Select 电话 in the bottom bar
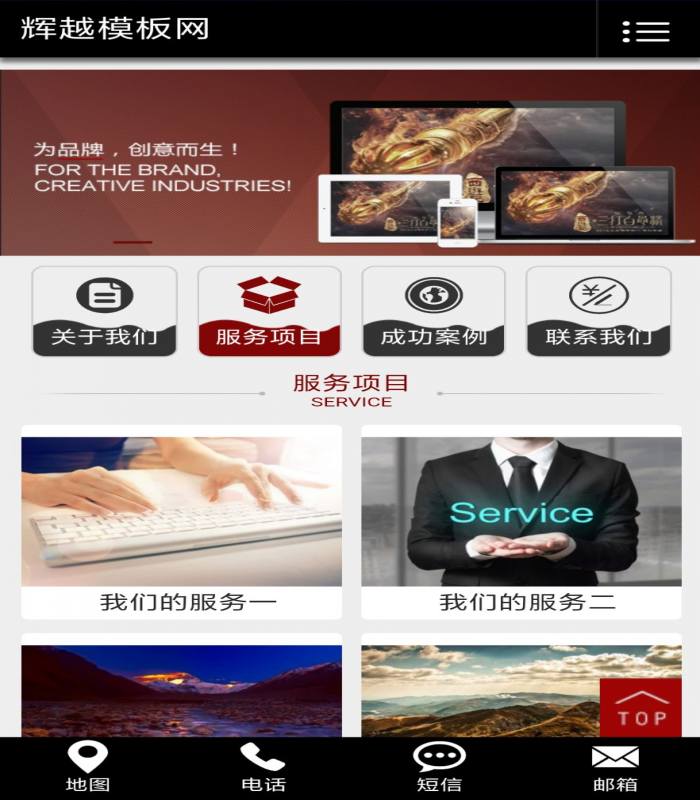The image size is (700, 800). point(262,768)
